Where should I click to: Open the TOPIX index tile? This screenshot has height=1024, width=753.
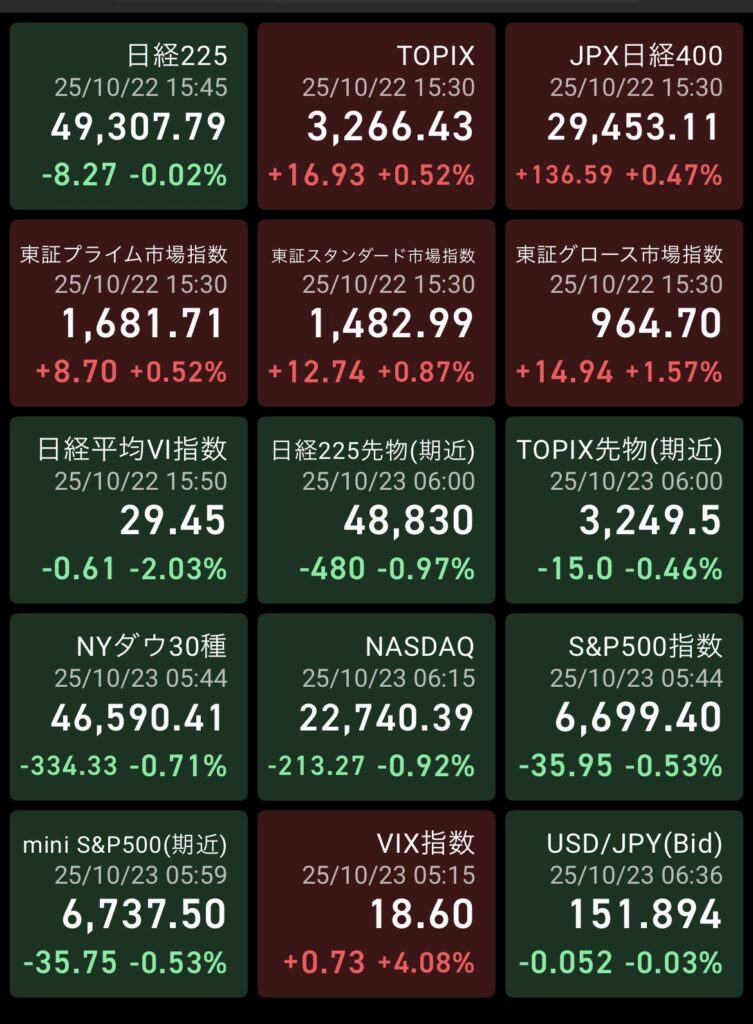tap(376, 116)
